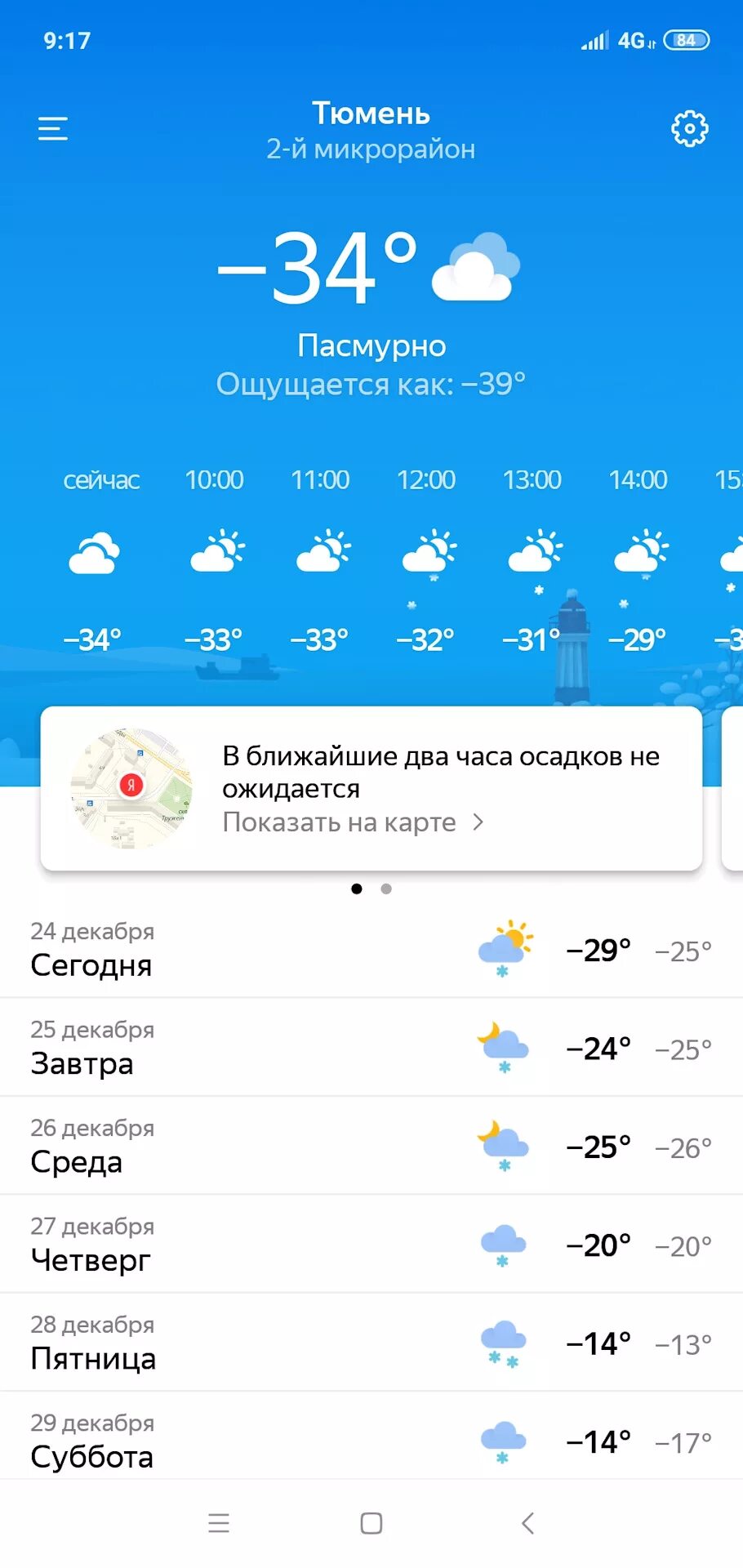Image resolution: width=743 pixels, height=1568 pixels.
Task: Select the Пятница 28 декабря row
Action: tap(371, 1343)
